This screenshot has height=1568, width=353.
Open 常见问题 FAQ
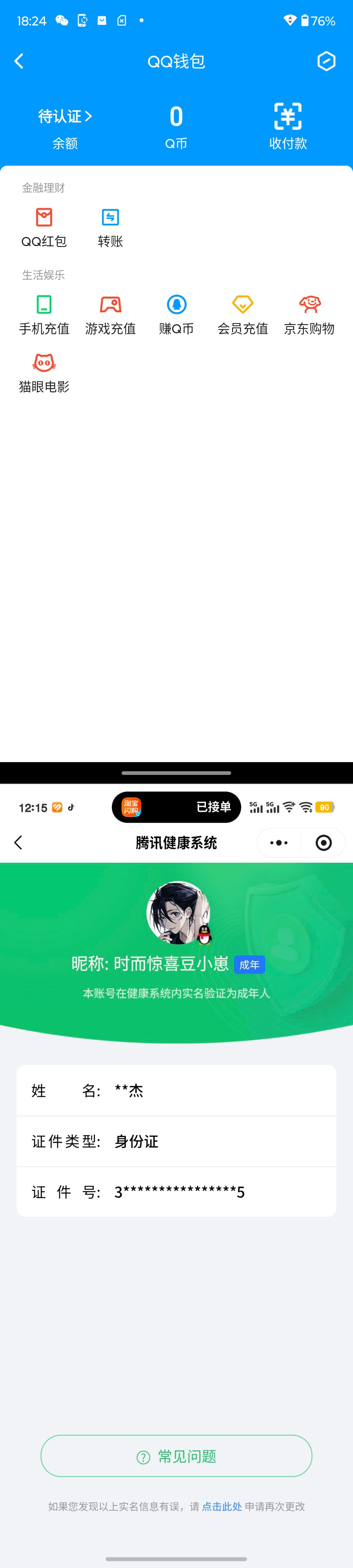(x=176, y=1456)
